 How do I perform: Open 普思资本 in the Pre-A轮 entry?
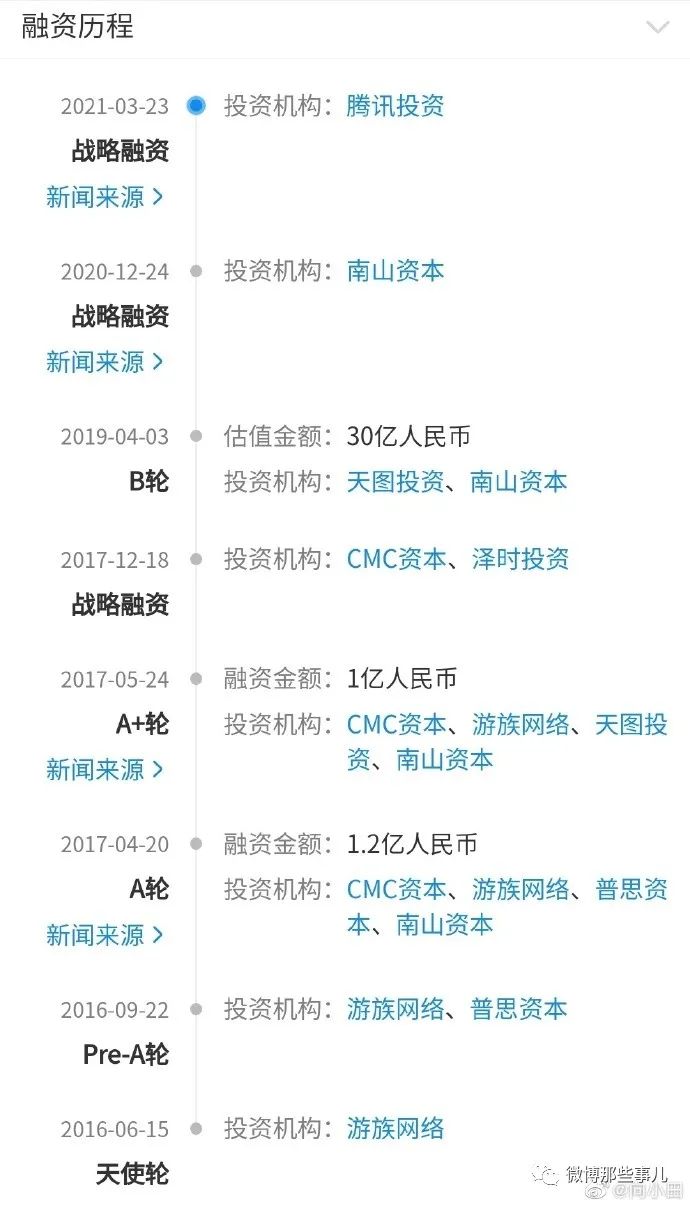(518, 1009)
